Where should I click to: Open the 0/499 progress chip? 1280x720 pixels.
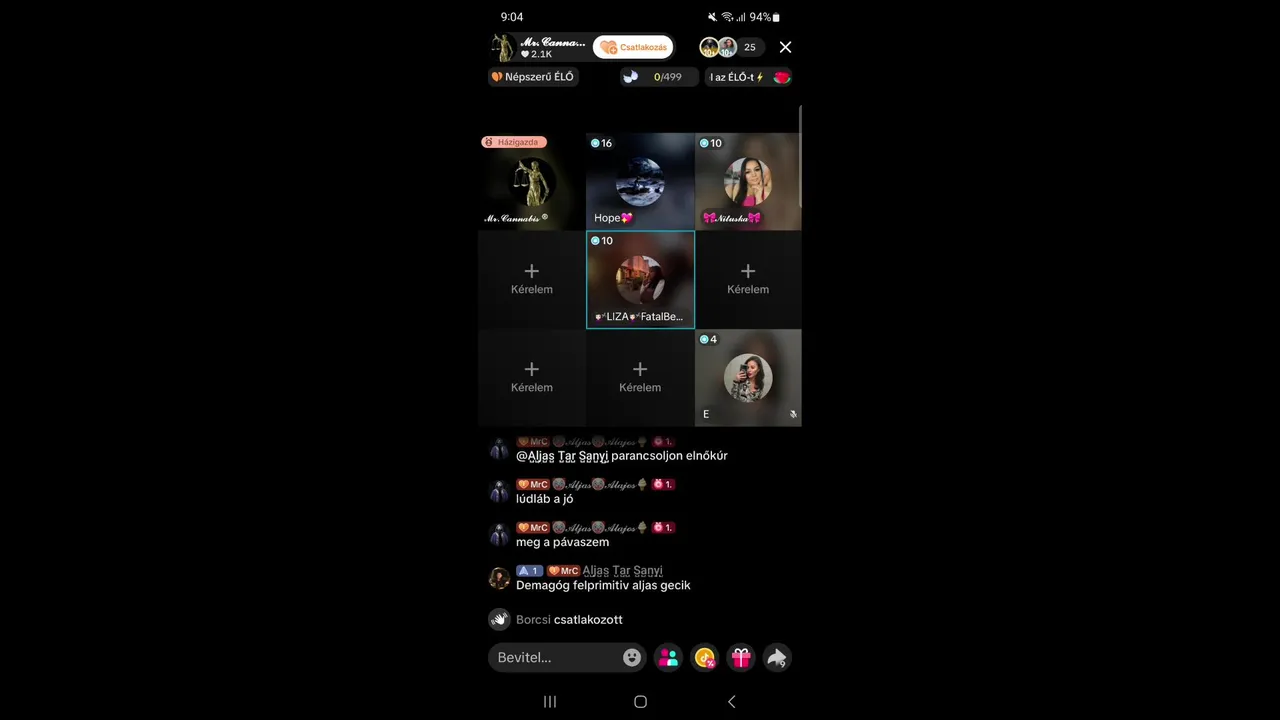tap(658, 77)
